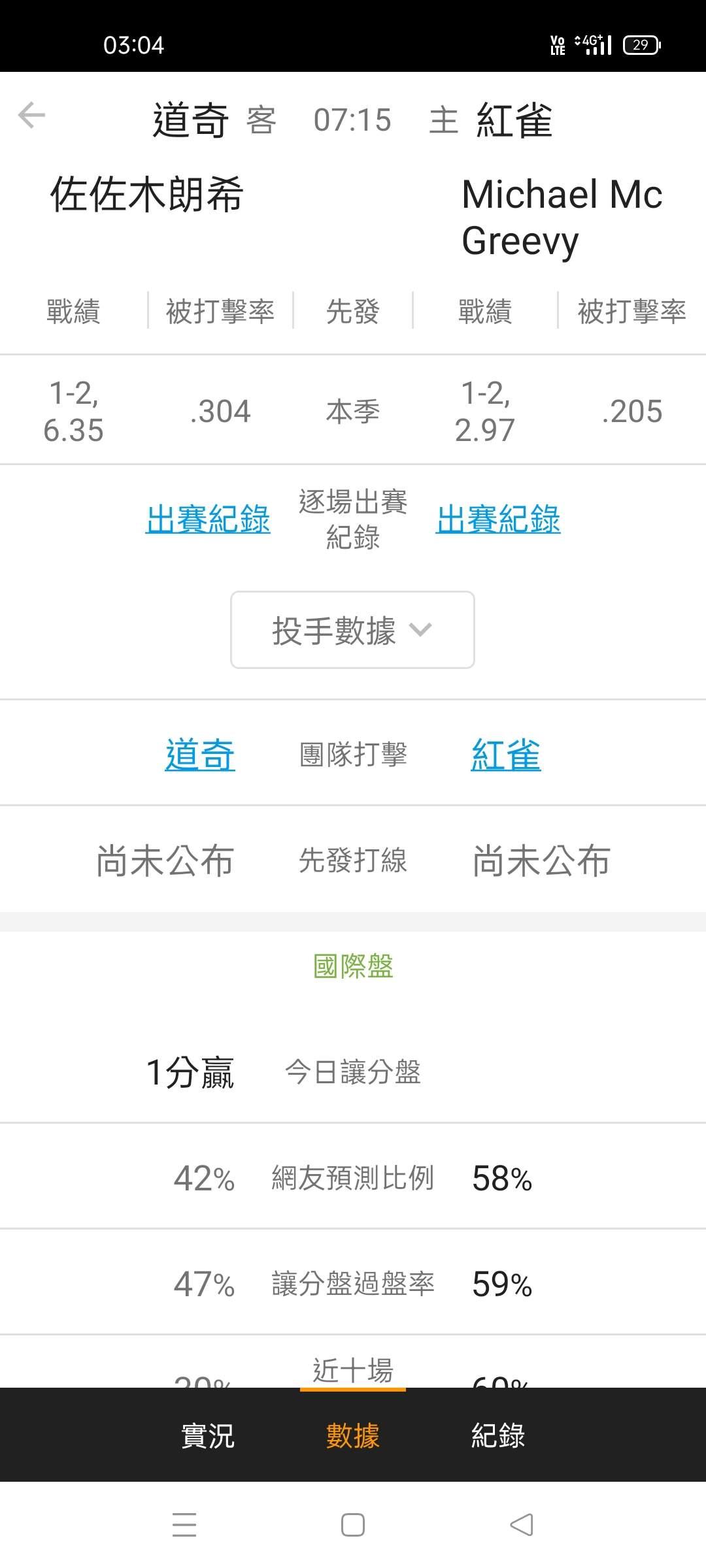This screenshot has width=706, height=1568.
Task: Go back using the top-left arrow
Action: click(x=31, y=116)
